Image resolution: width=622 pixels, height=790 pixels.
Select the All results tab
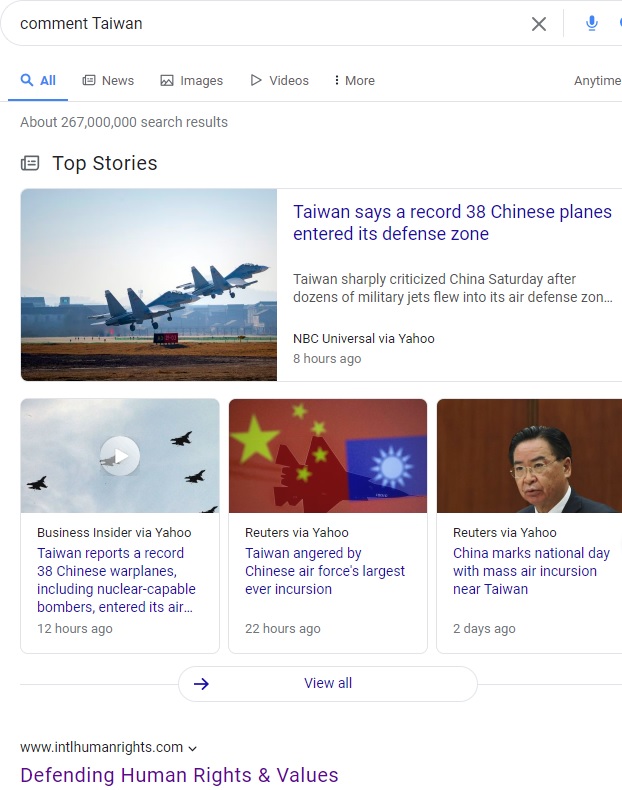(x=38, y=81)
